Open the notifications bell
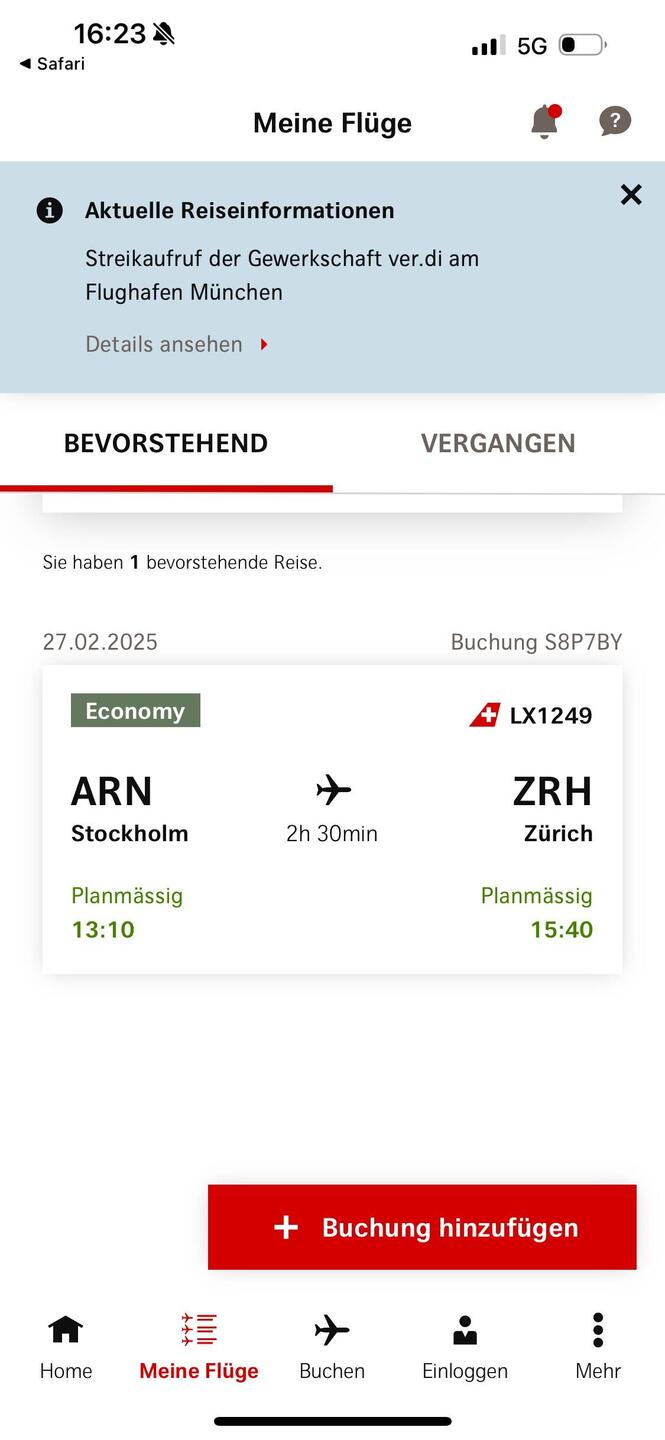 [544, 122]
